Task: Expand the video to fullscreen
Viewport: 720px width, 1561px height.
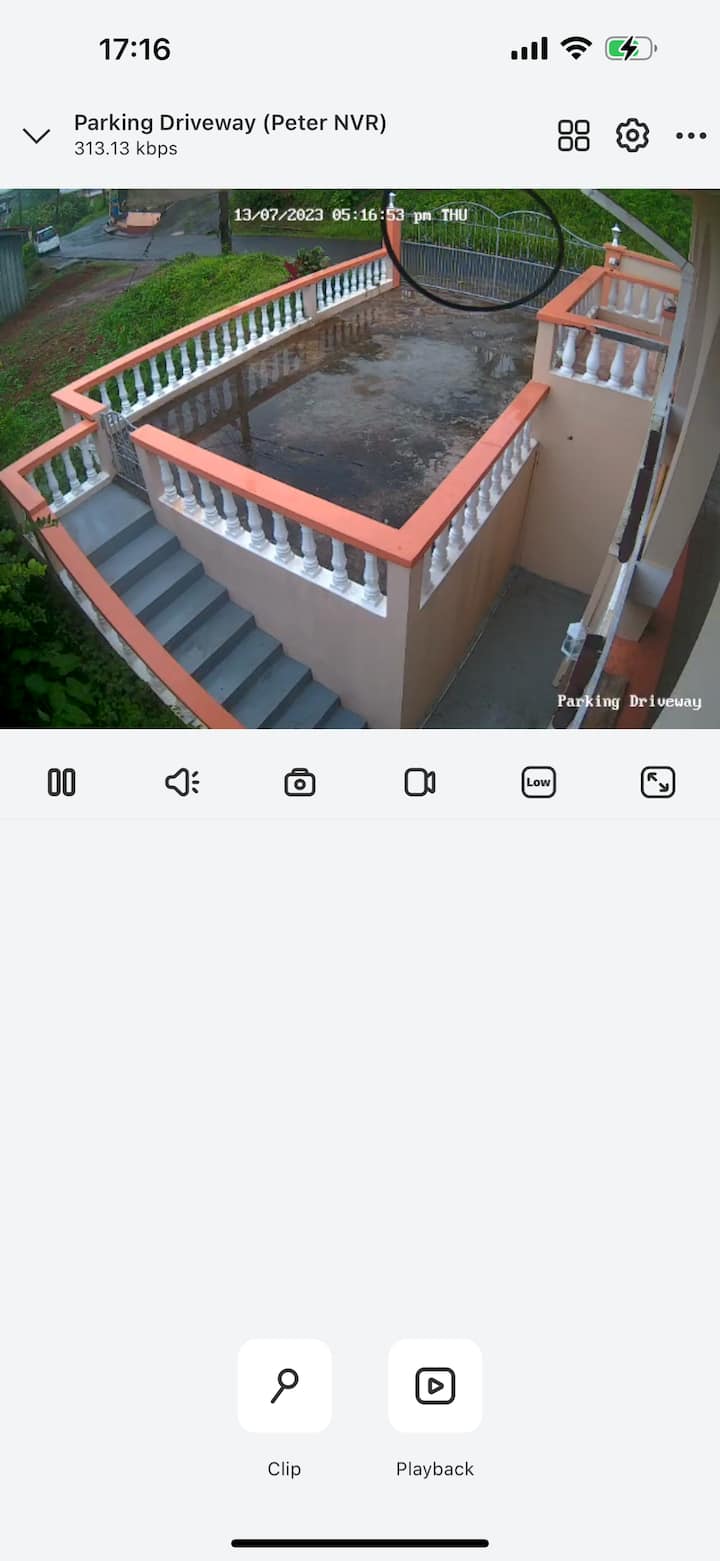Action: 658,782
